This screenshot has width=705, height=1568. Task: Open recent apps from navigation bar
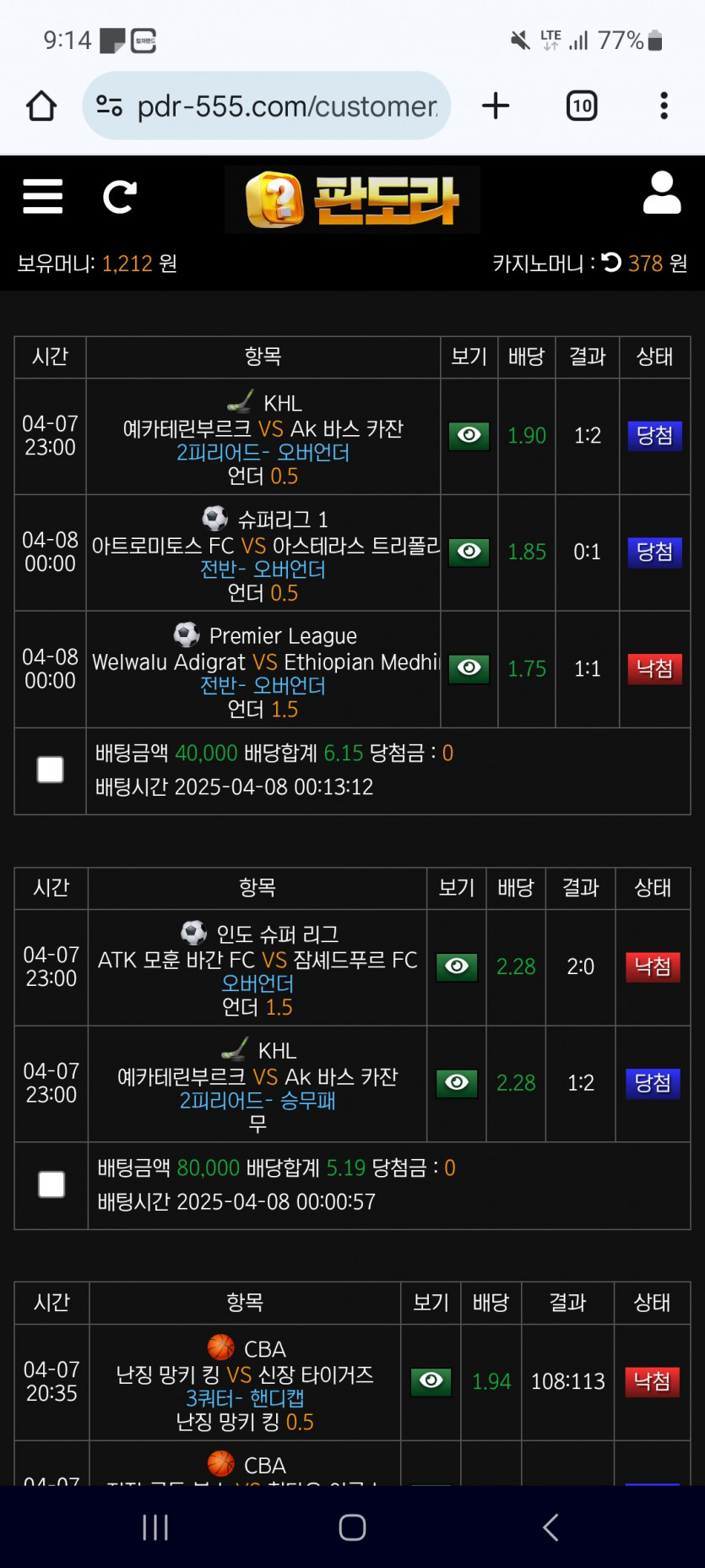click(x=155, y=1527)
